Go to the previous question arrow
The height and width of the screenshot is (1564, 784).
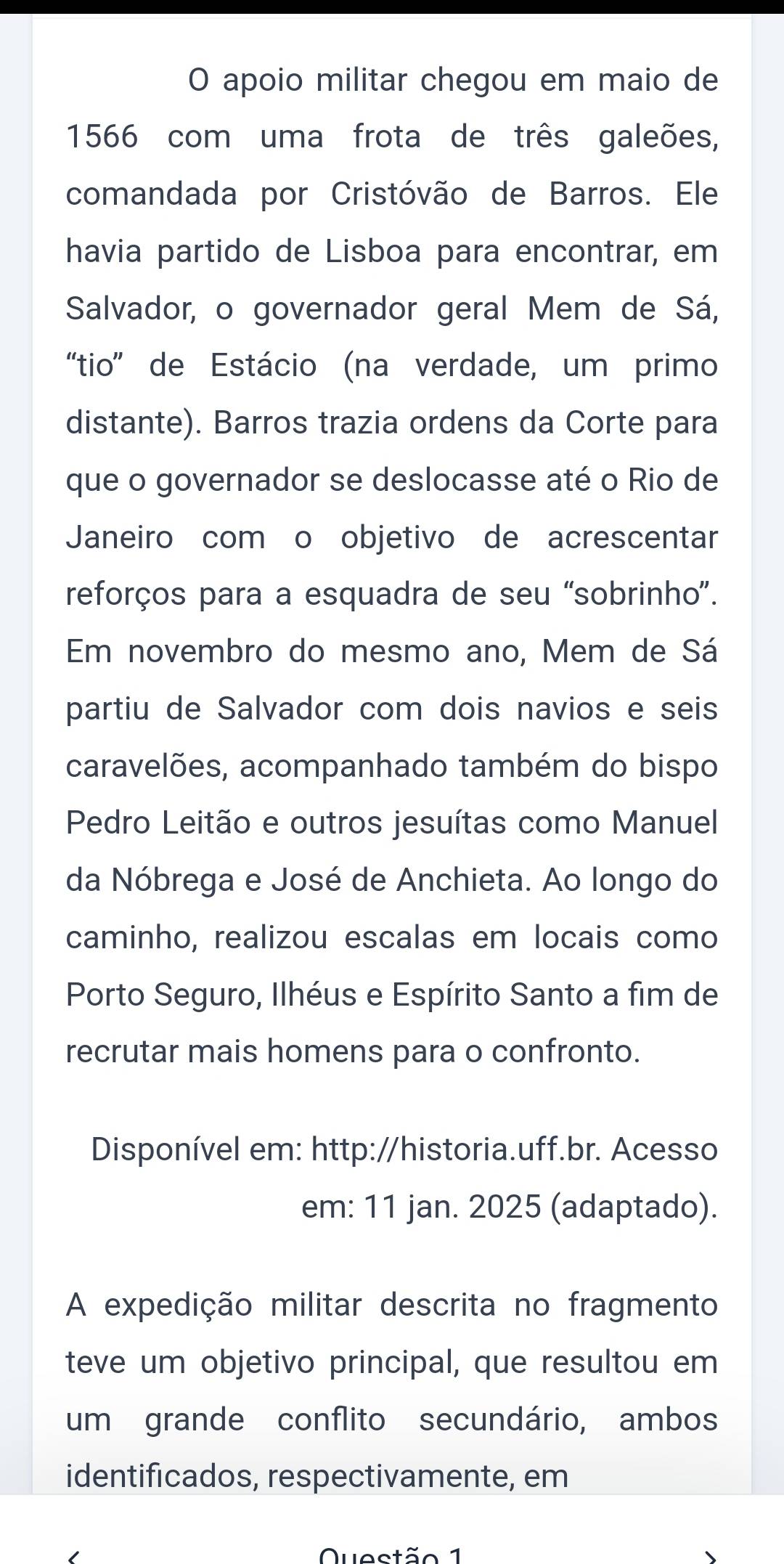coord(73,1556)
